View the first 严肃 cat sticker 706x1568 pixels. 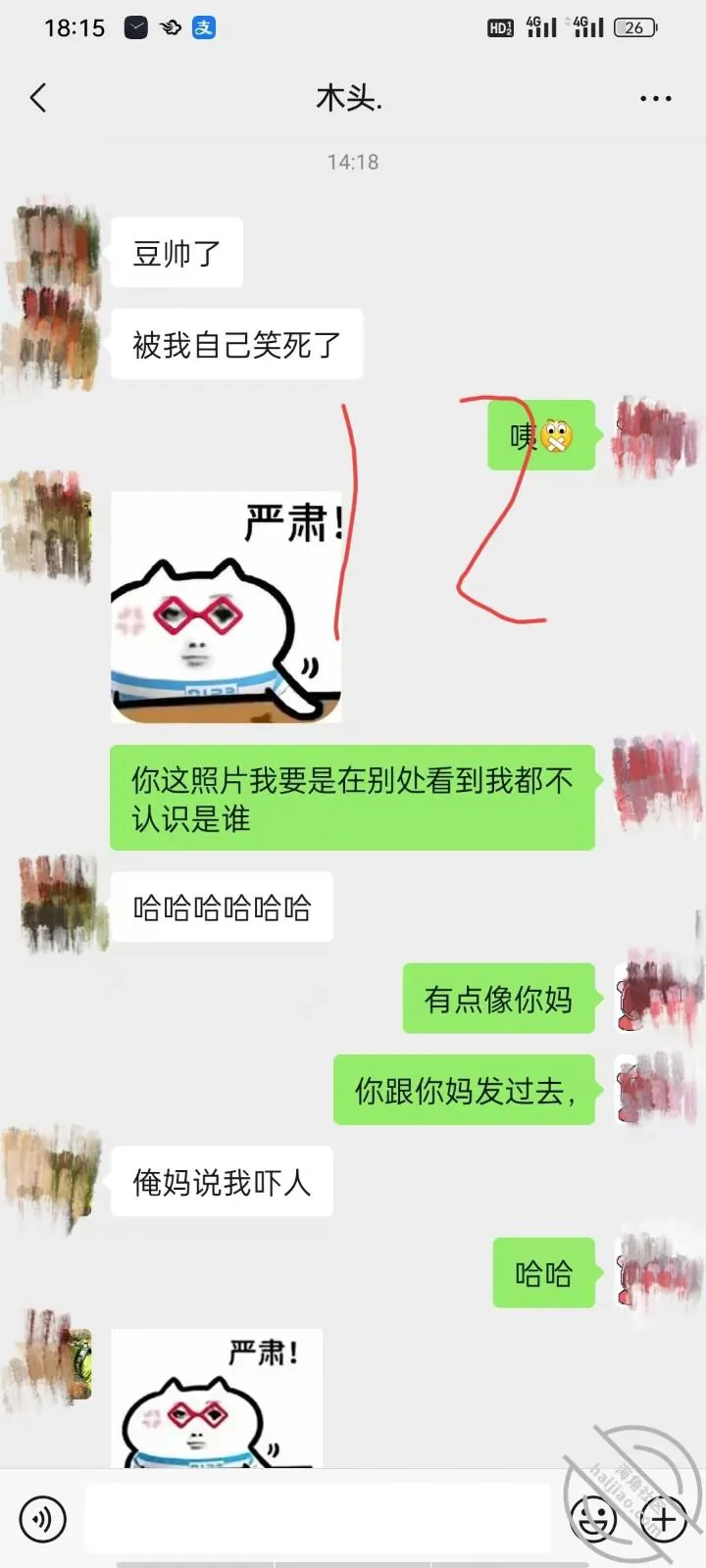click(227, 608)
